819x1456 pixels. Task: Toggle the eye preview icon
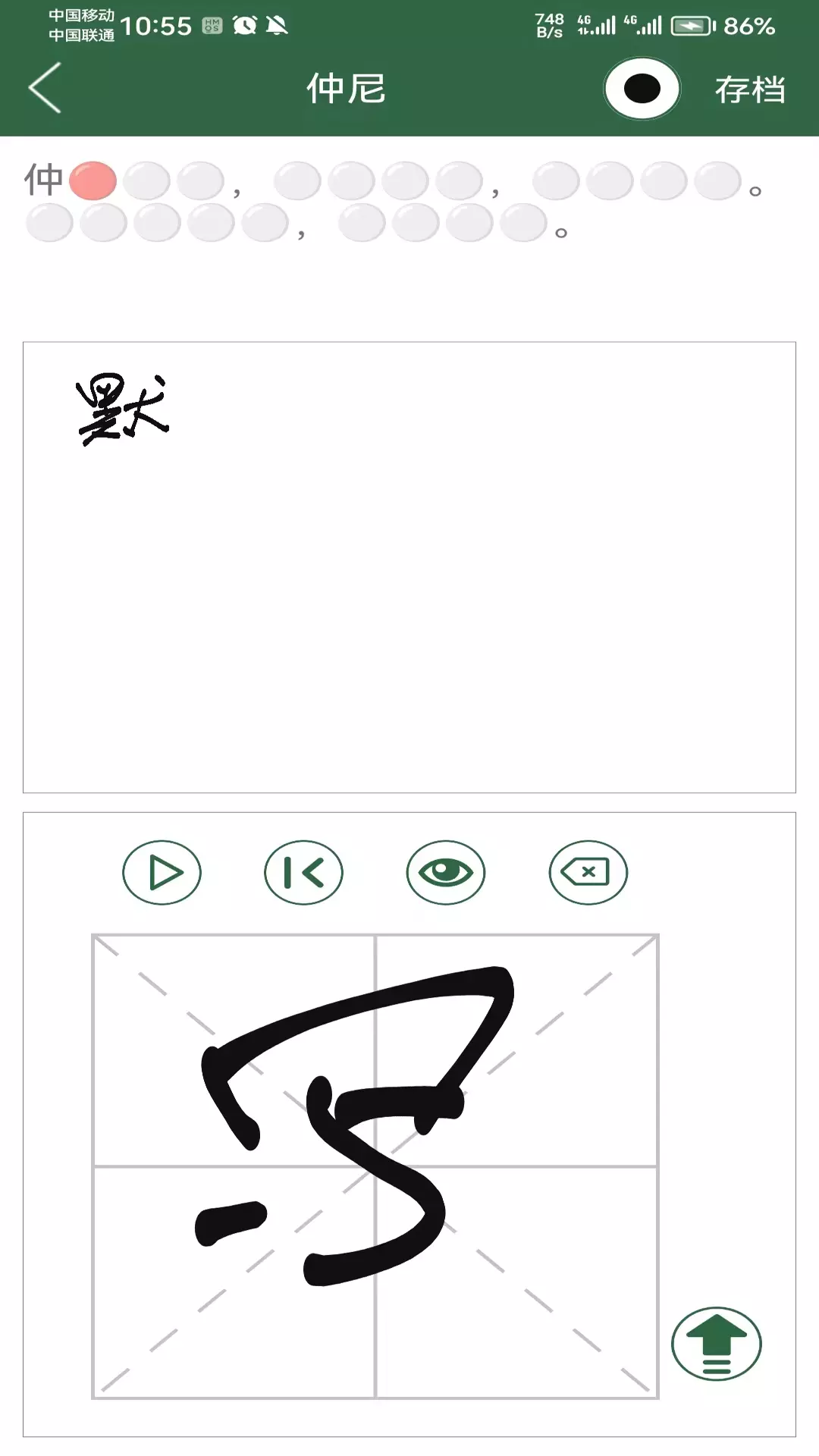(445, 872)
